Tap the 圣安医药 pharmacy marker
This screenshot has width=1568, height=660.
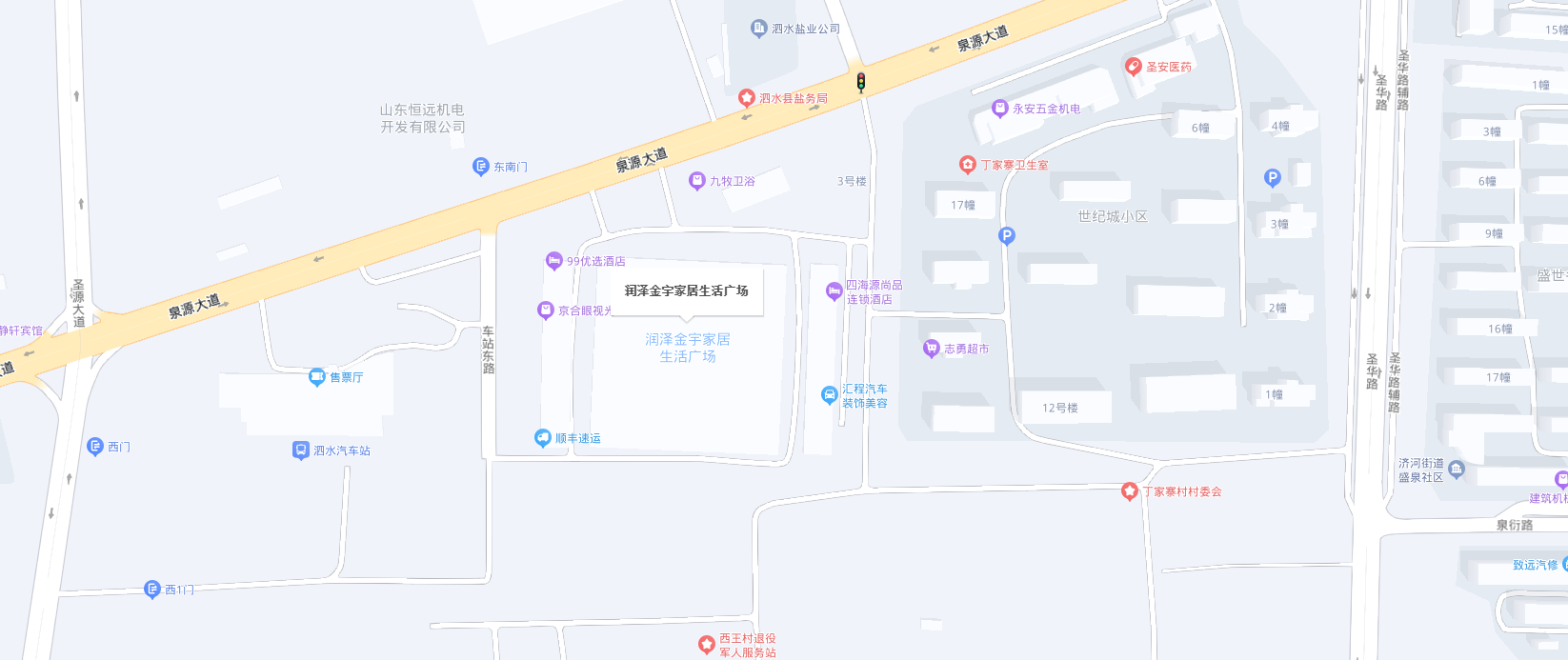pos(1134,67)
